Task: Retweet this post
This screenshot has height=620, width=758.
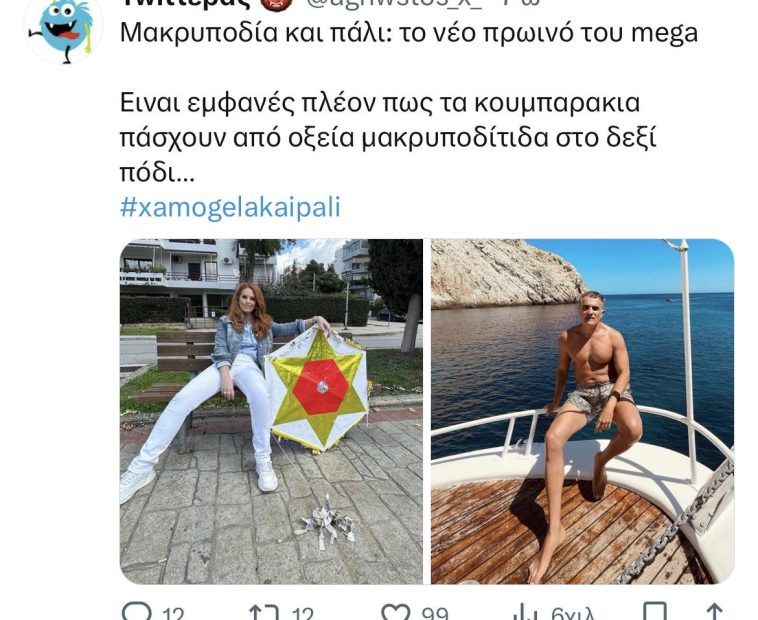Action: [x=261, y=611]
